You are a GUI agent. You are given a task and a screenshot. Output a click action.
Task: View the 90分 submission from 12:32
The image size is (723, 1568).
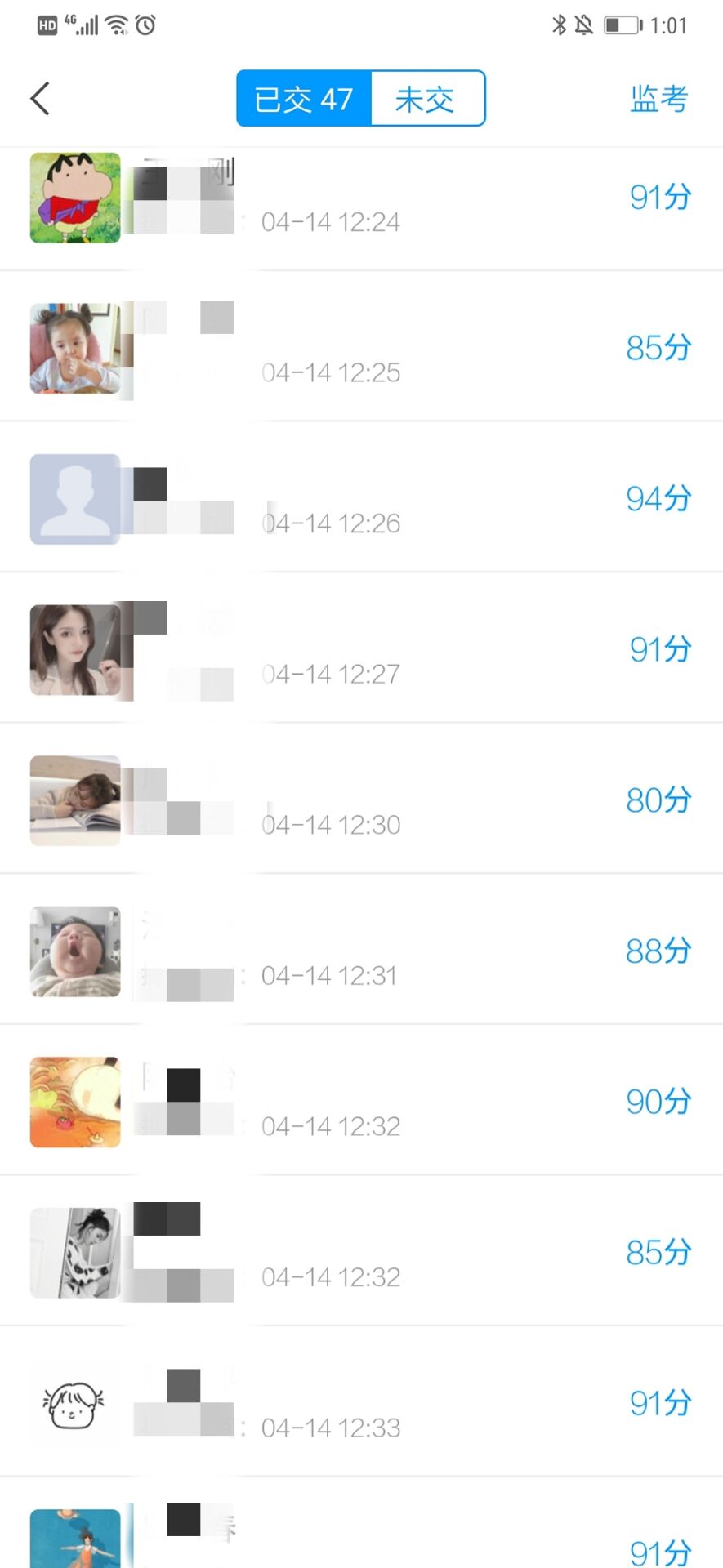(x=361, y=1102)
